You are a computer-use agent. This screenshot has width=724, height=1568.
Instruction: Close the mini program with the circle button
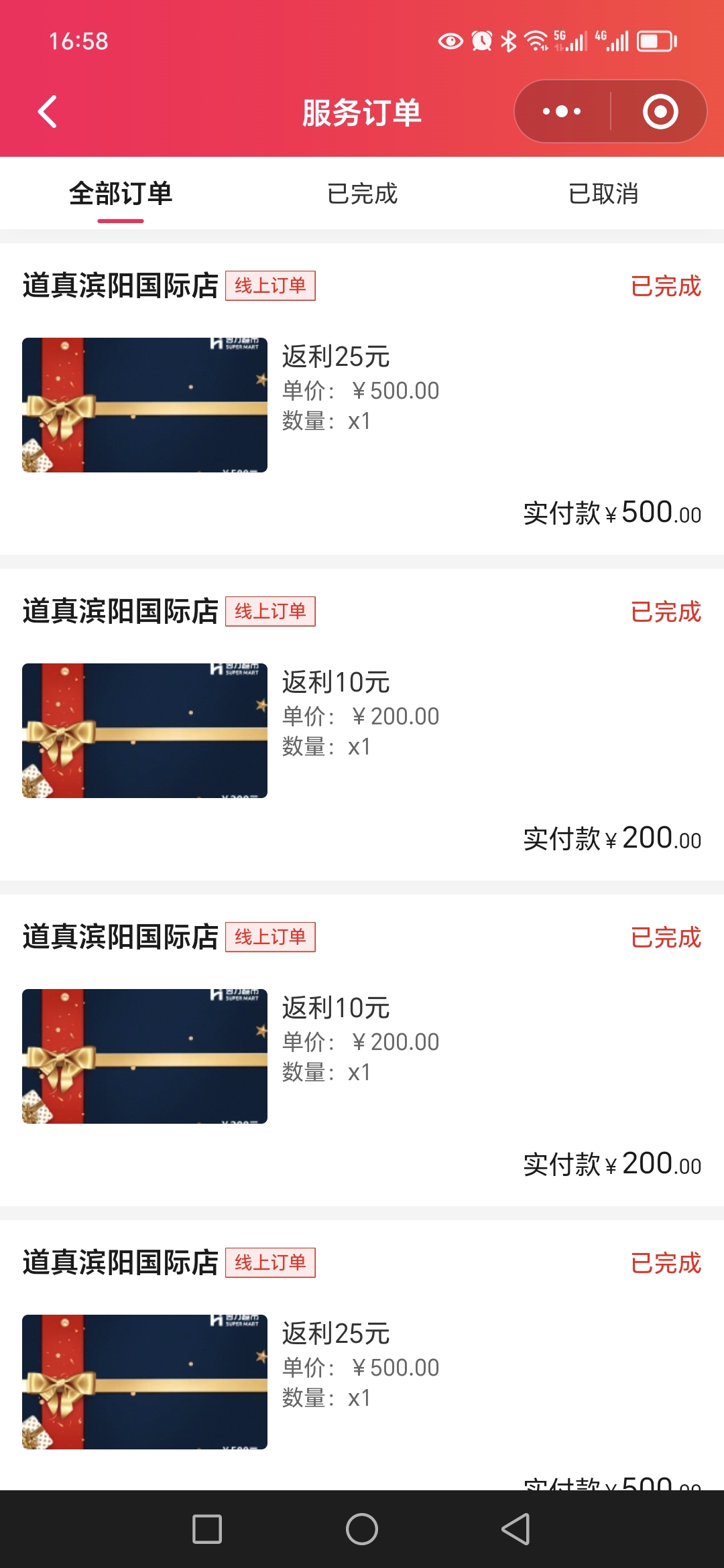pos(660,111)
